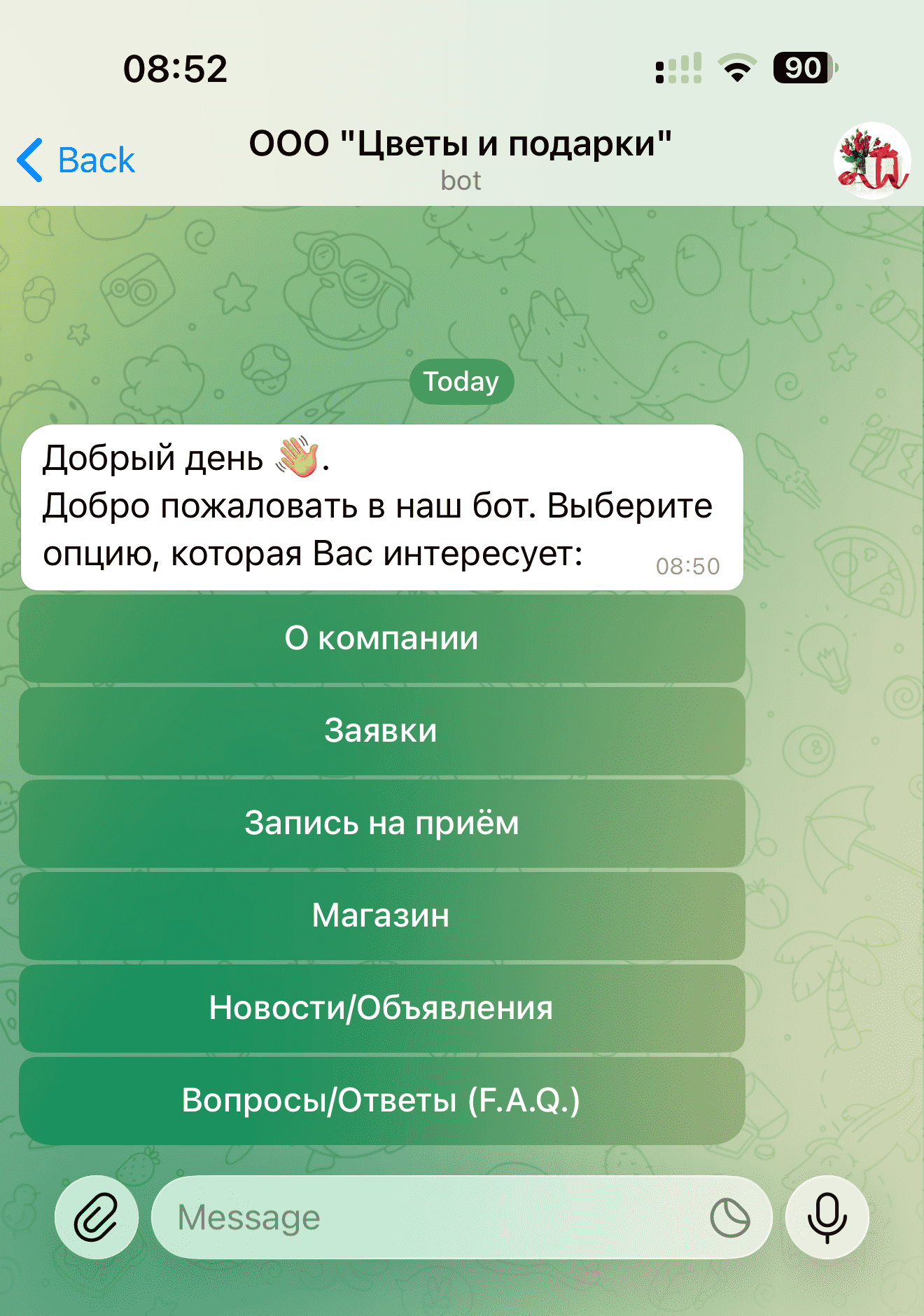Open the sticker panel icon
This screenshot has width=924, height=1316.
click(x=729, y=1217)
